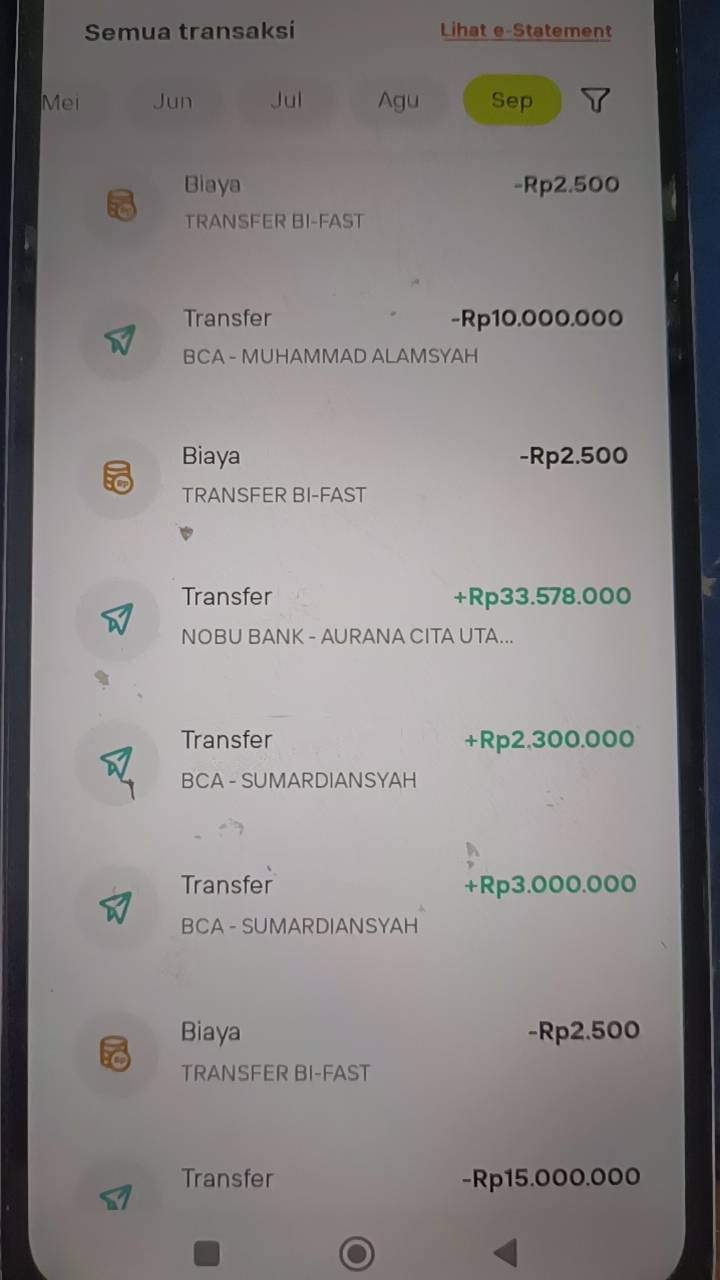Open the transaction filter funnel icon
Viewport: 720px width, 1280px height.
[595, 100]
